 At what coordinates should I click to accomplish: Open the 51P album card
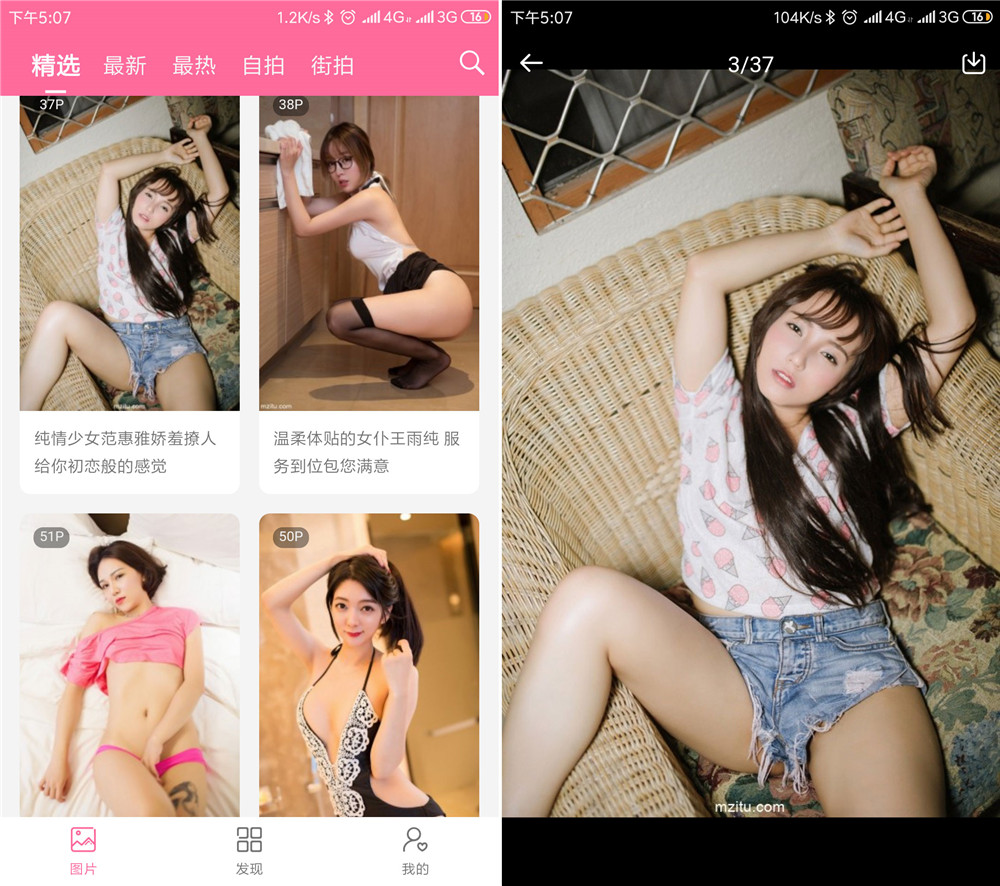(x=129, y=665)
